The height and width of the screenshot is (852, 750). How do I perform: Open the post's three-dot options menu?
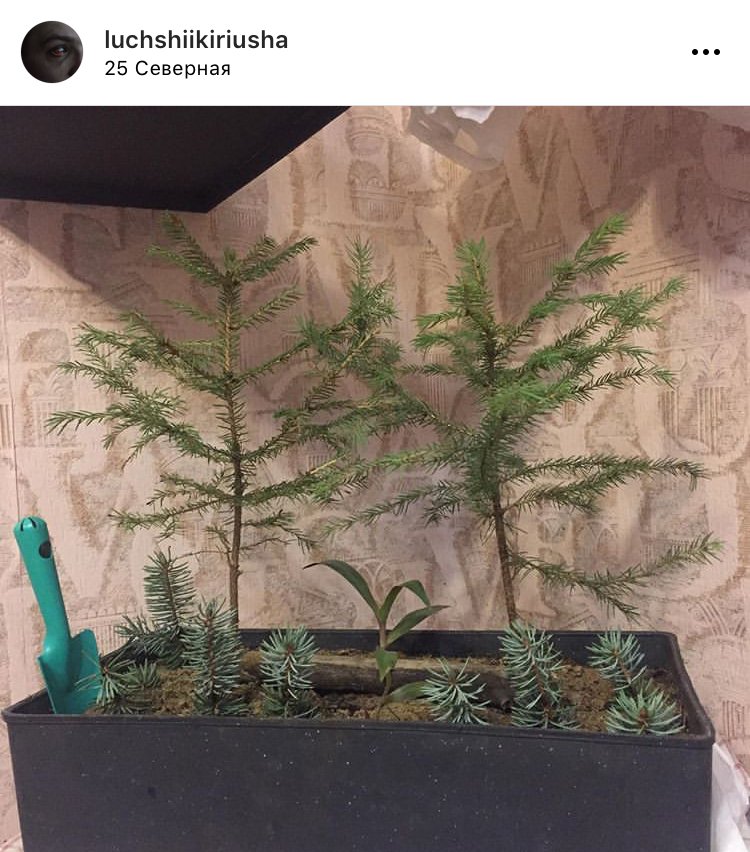705,52
